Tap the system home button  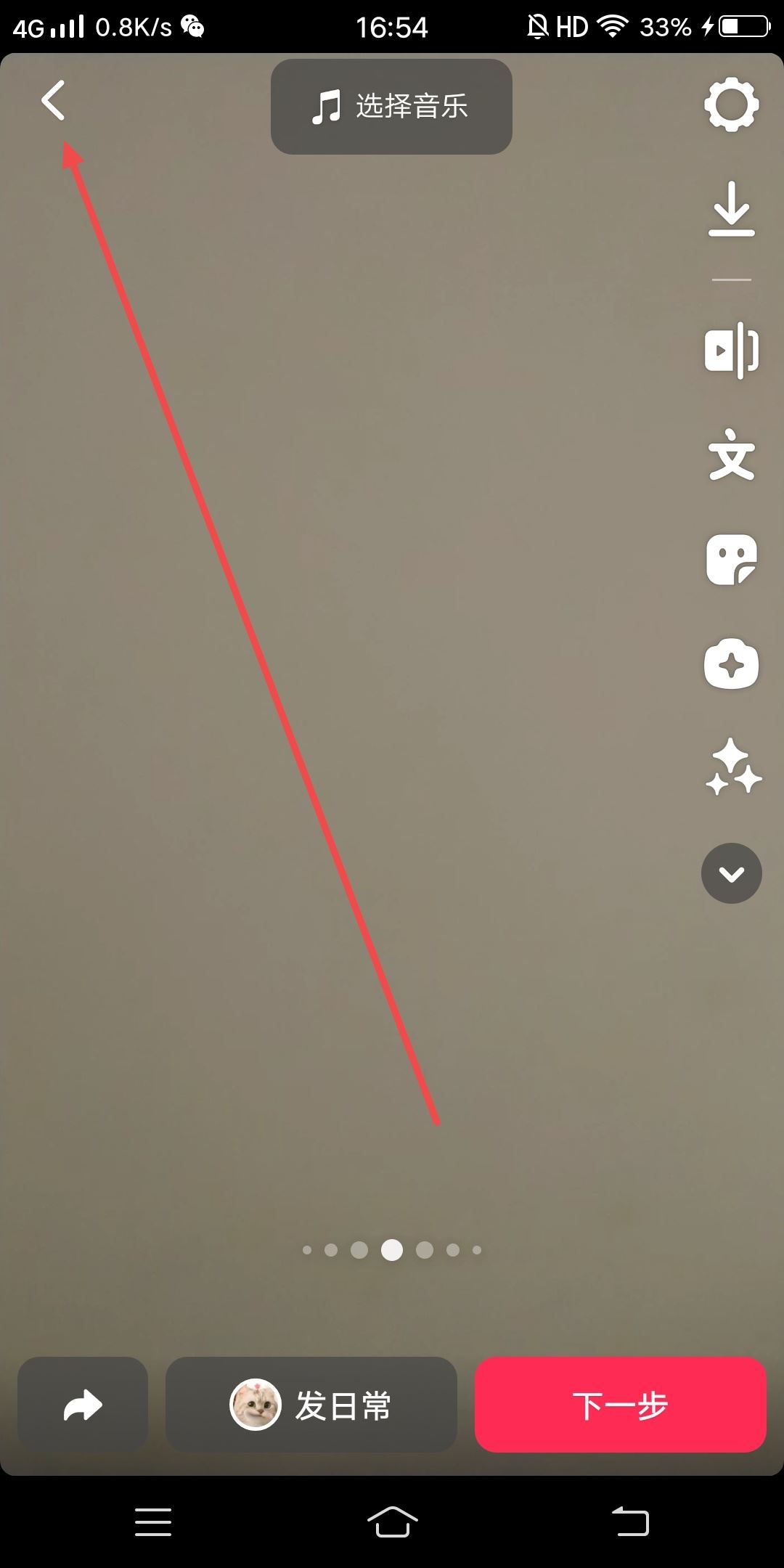pos(392,1521)
